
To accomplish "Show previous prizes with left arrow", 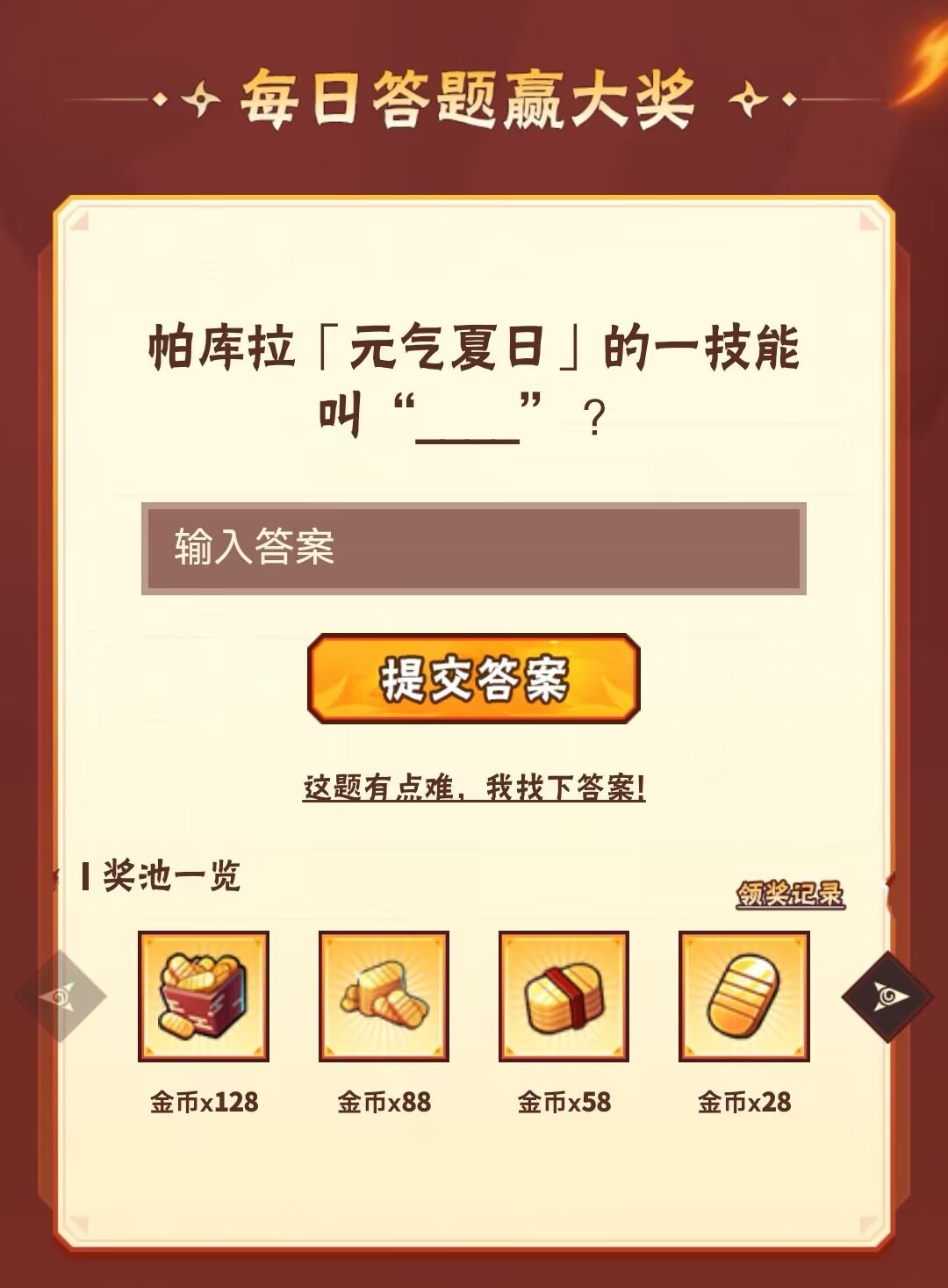I will 61,997.
